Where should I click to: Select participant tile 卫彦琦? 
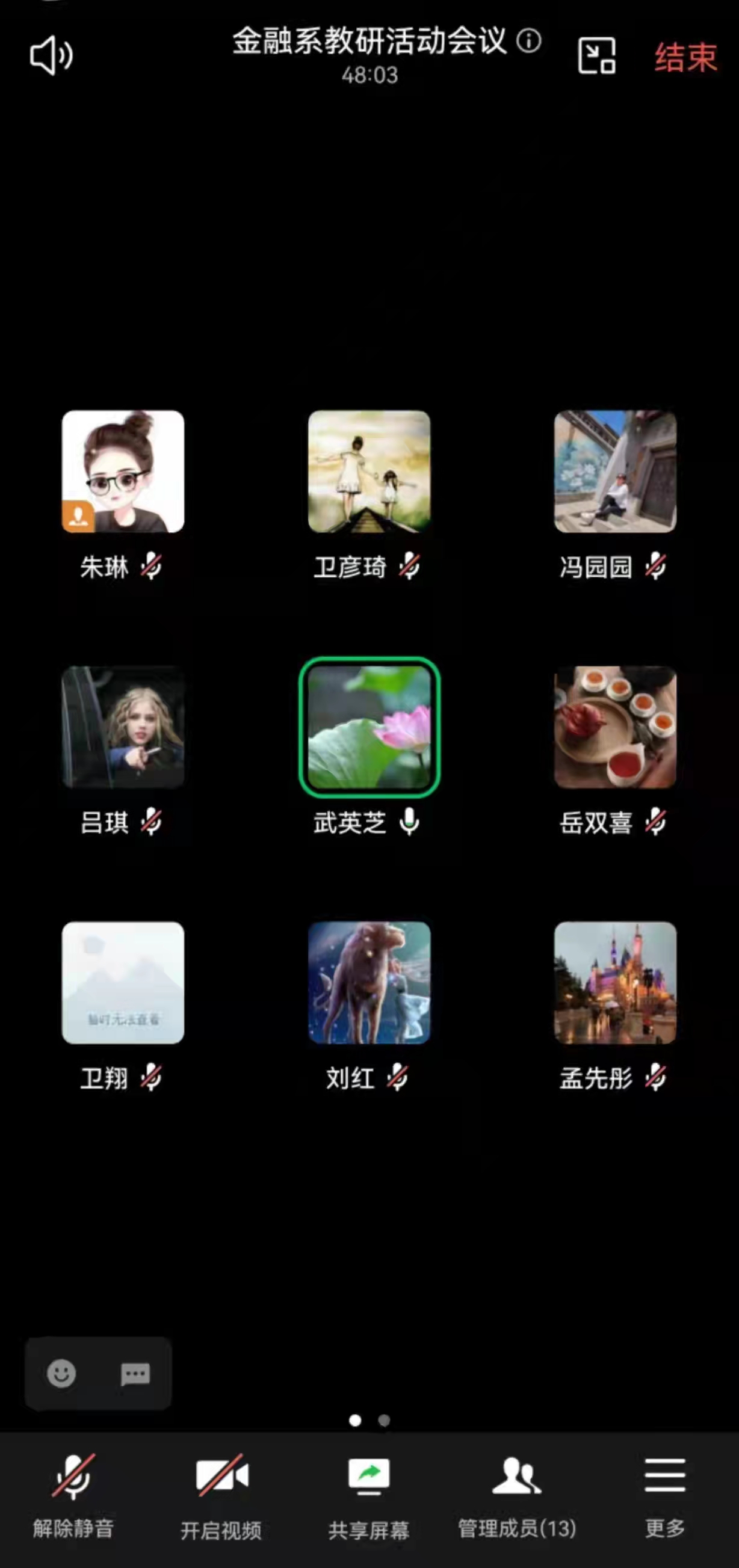coord(369,472)
